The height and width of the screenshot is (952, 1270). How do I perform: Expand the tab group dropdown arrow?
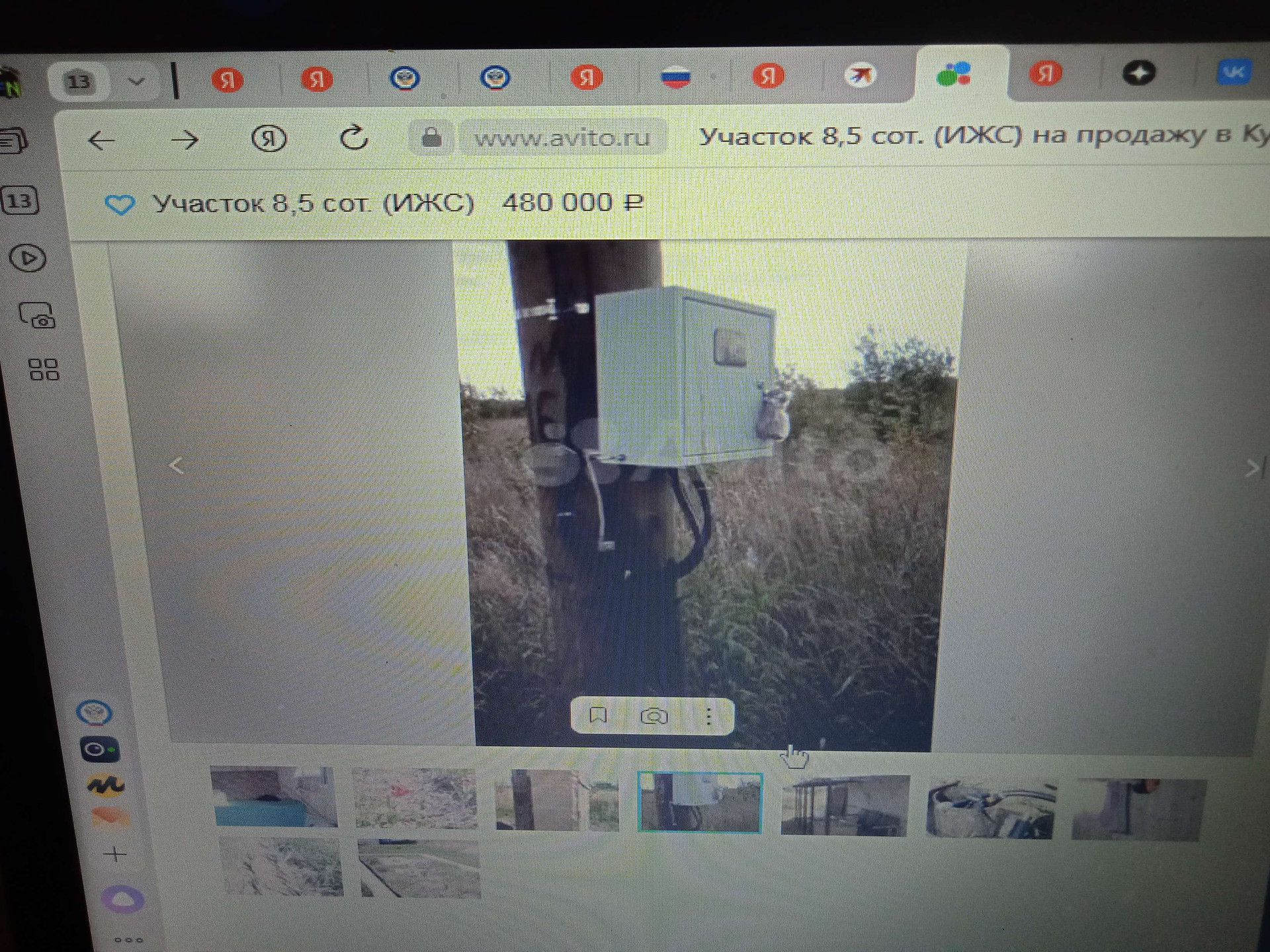[136, 82]
